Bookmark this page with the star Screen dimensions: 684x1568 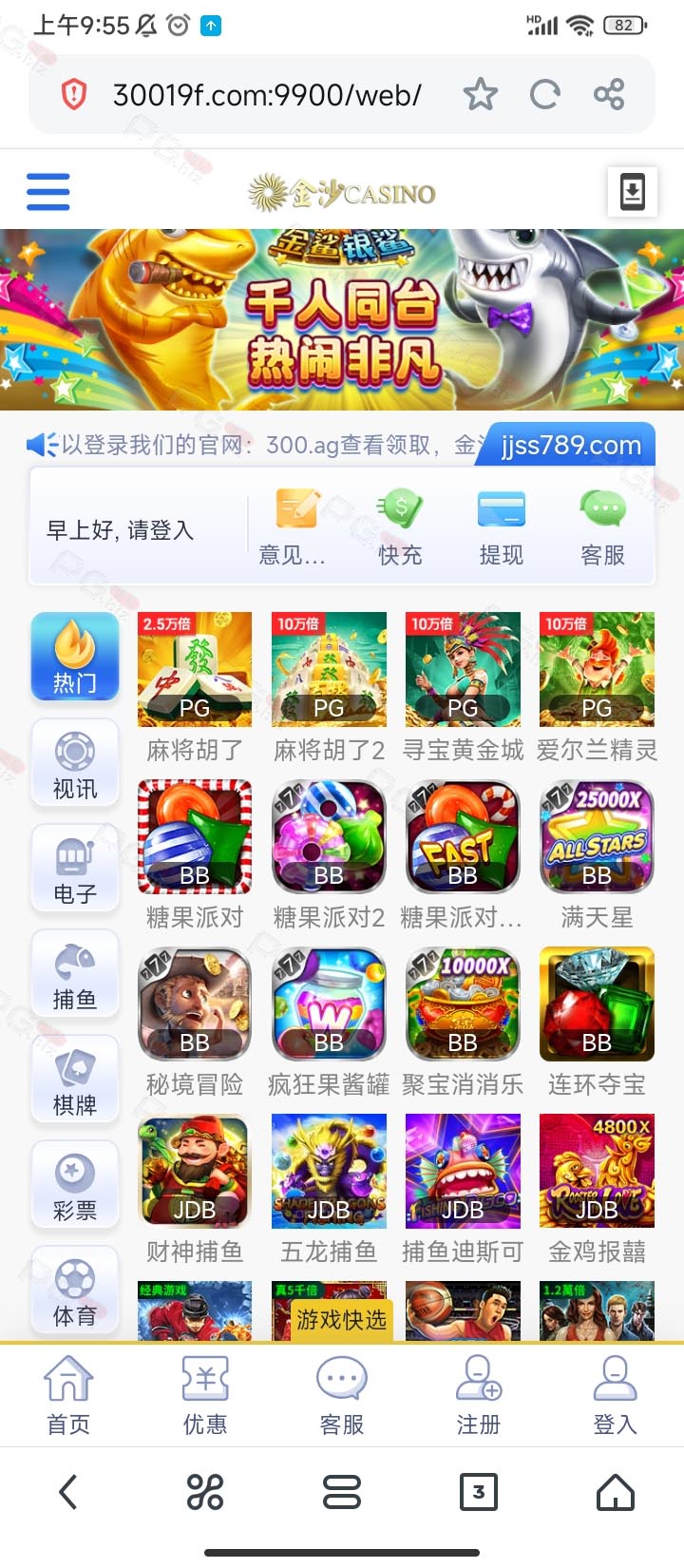click(480, 94)
